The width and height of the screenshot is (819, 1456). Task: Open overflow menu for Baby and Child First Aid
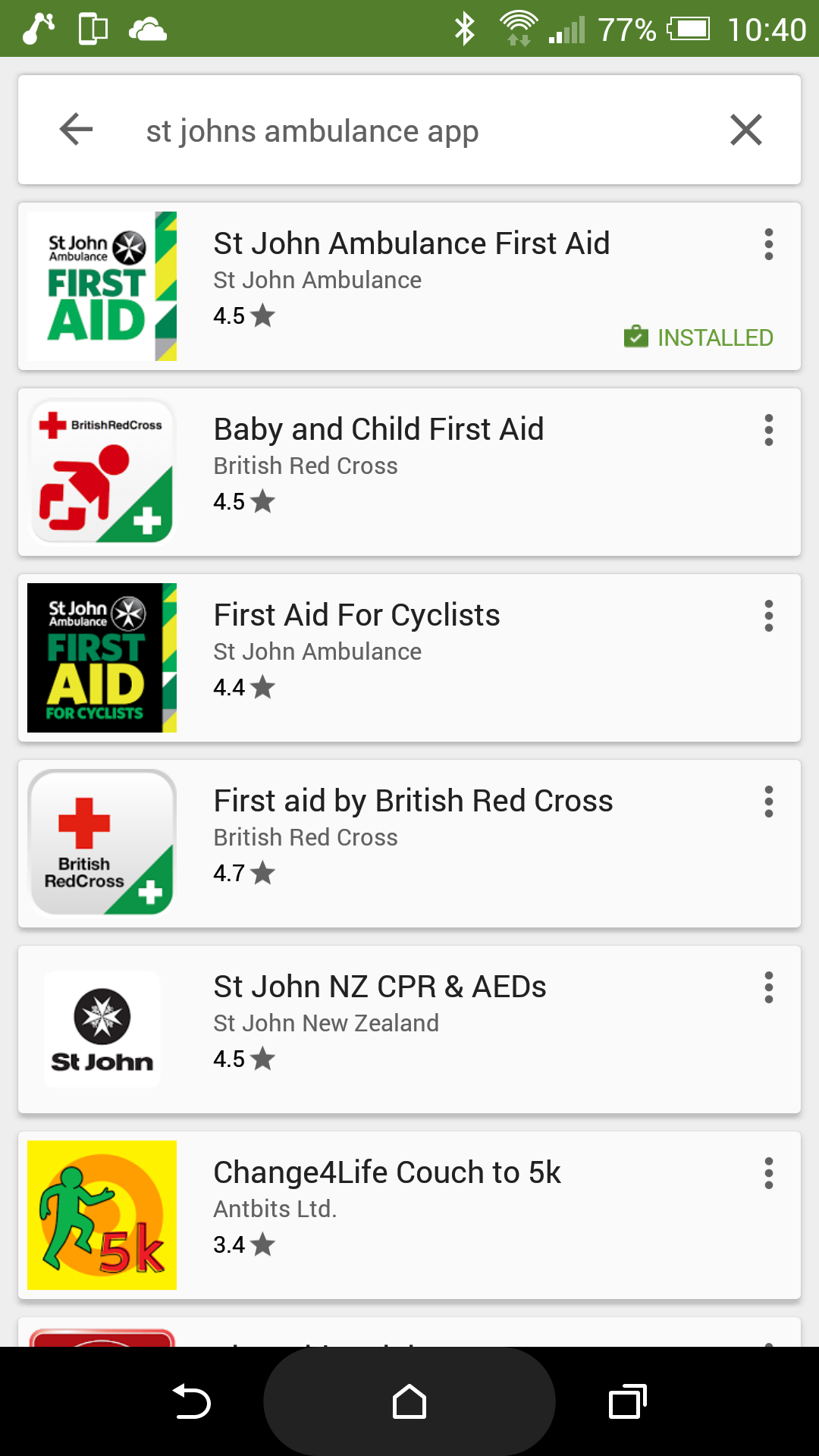[769, 430]
